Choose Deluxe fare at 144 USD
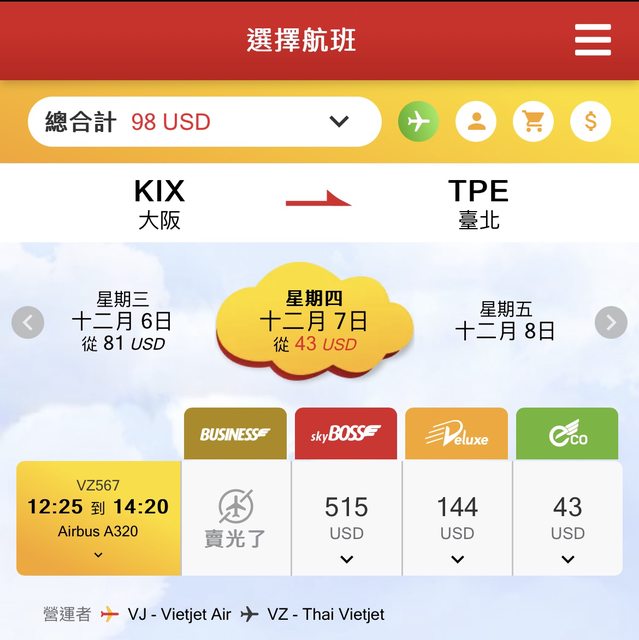The image size is (639, 640). 457,519
